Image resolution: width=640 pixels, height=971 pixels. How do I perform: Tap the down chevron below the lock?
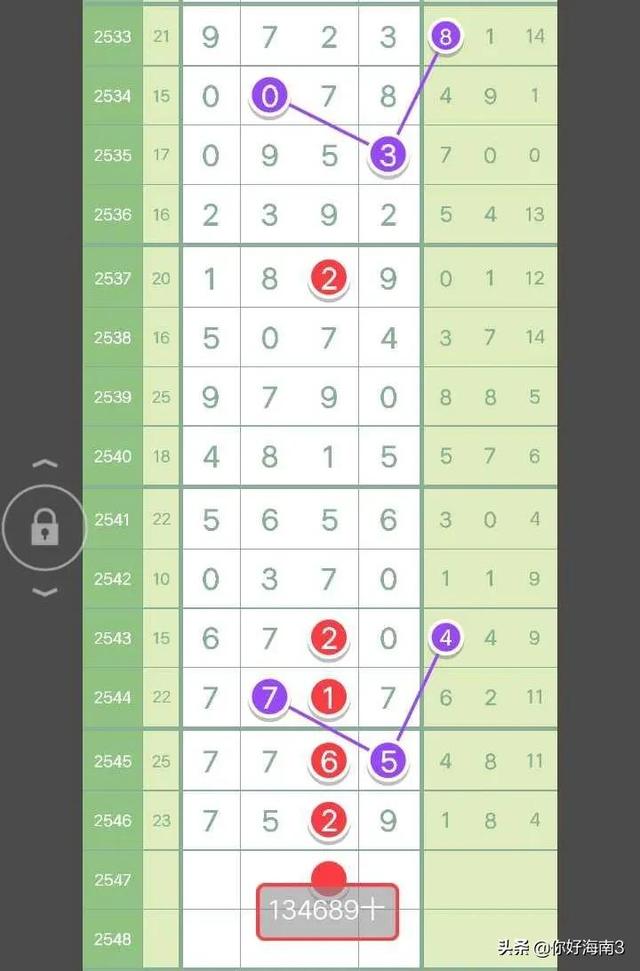[45, 592]
